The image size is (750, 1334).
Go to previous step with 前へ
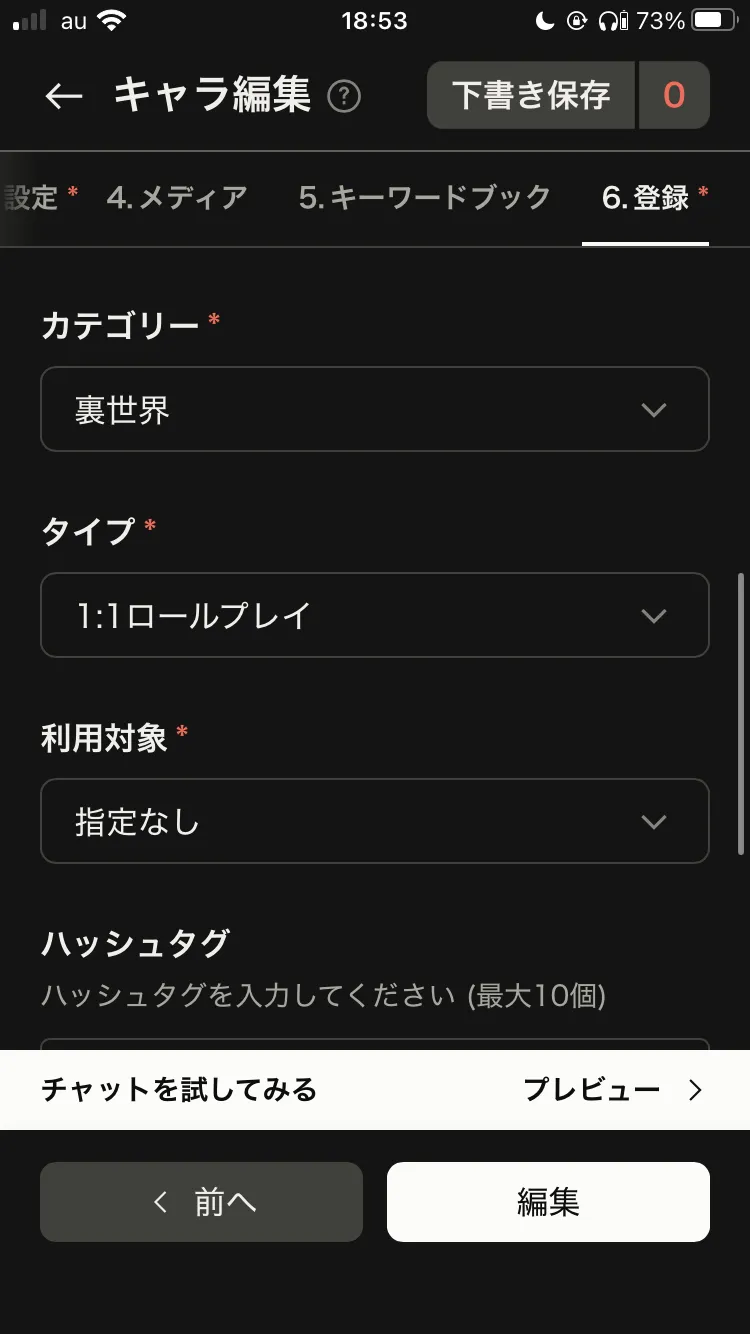click(x=201, y=1202)
